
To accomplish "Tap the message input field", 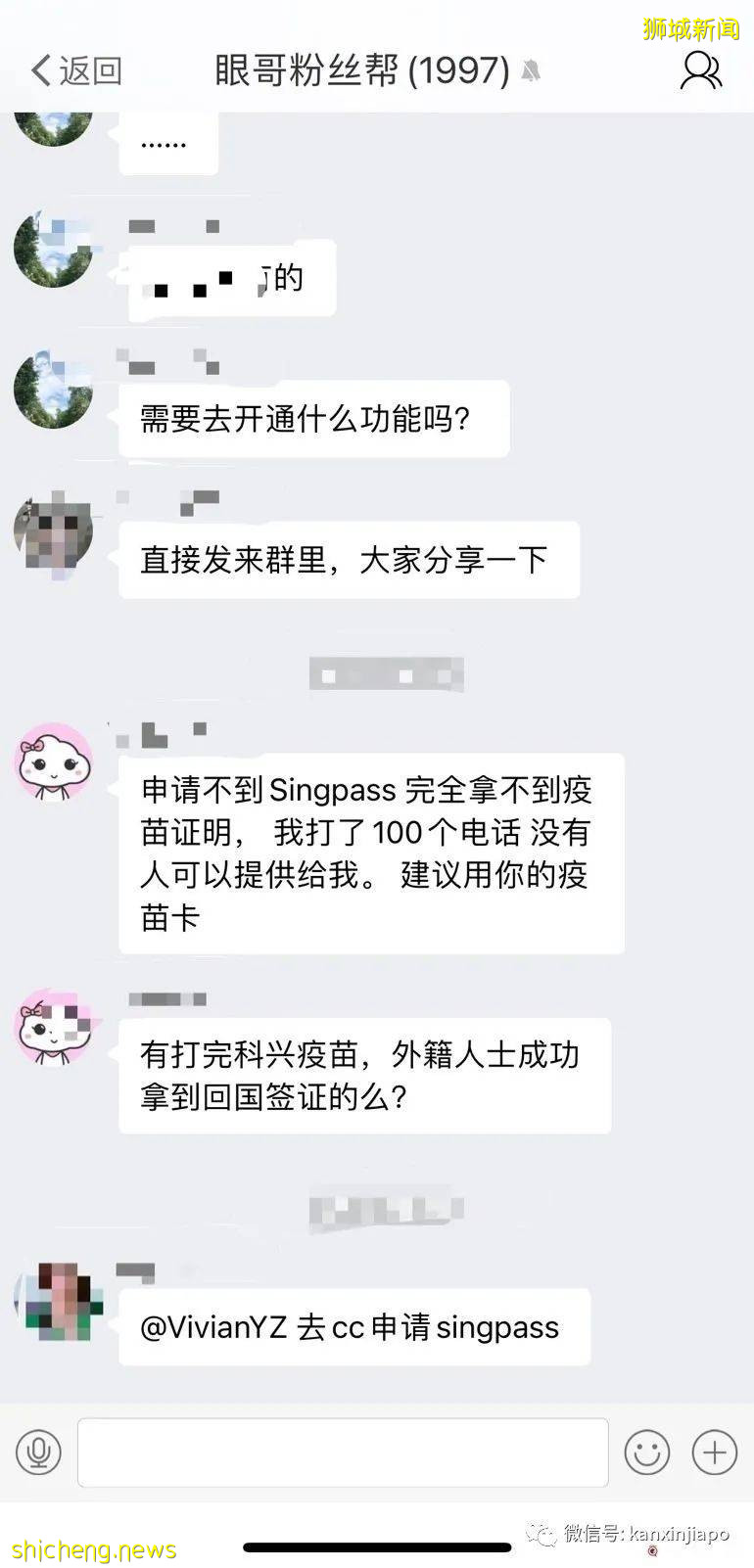I will (x=343, y=1453).
